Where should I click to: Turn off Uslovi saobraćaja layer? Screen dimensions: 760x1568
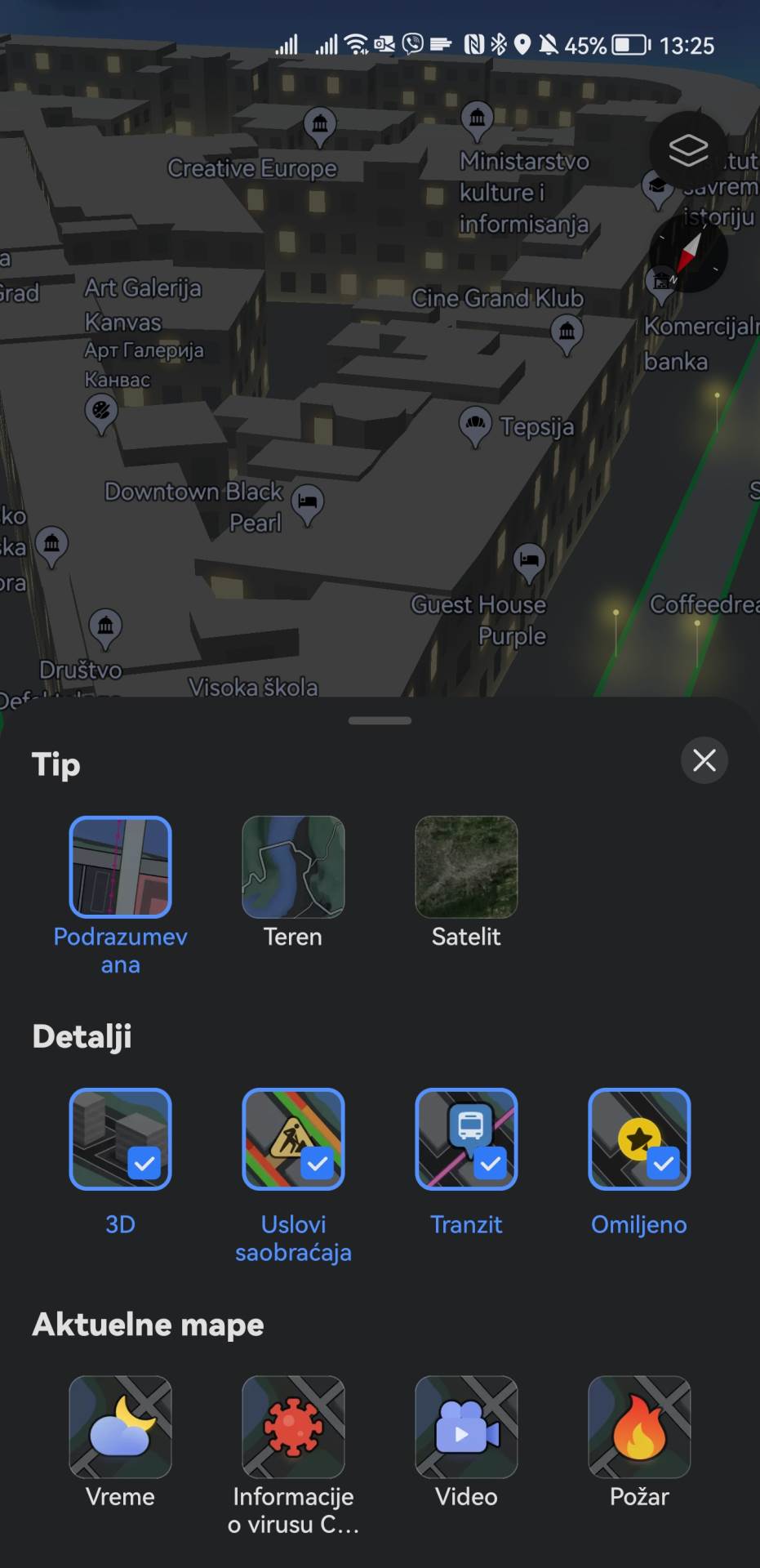pyautogui.click(x=293, y=1139)
